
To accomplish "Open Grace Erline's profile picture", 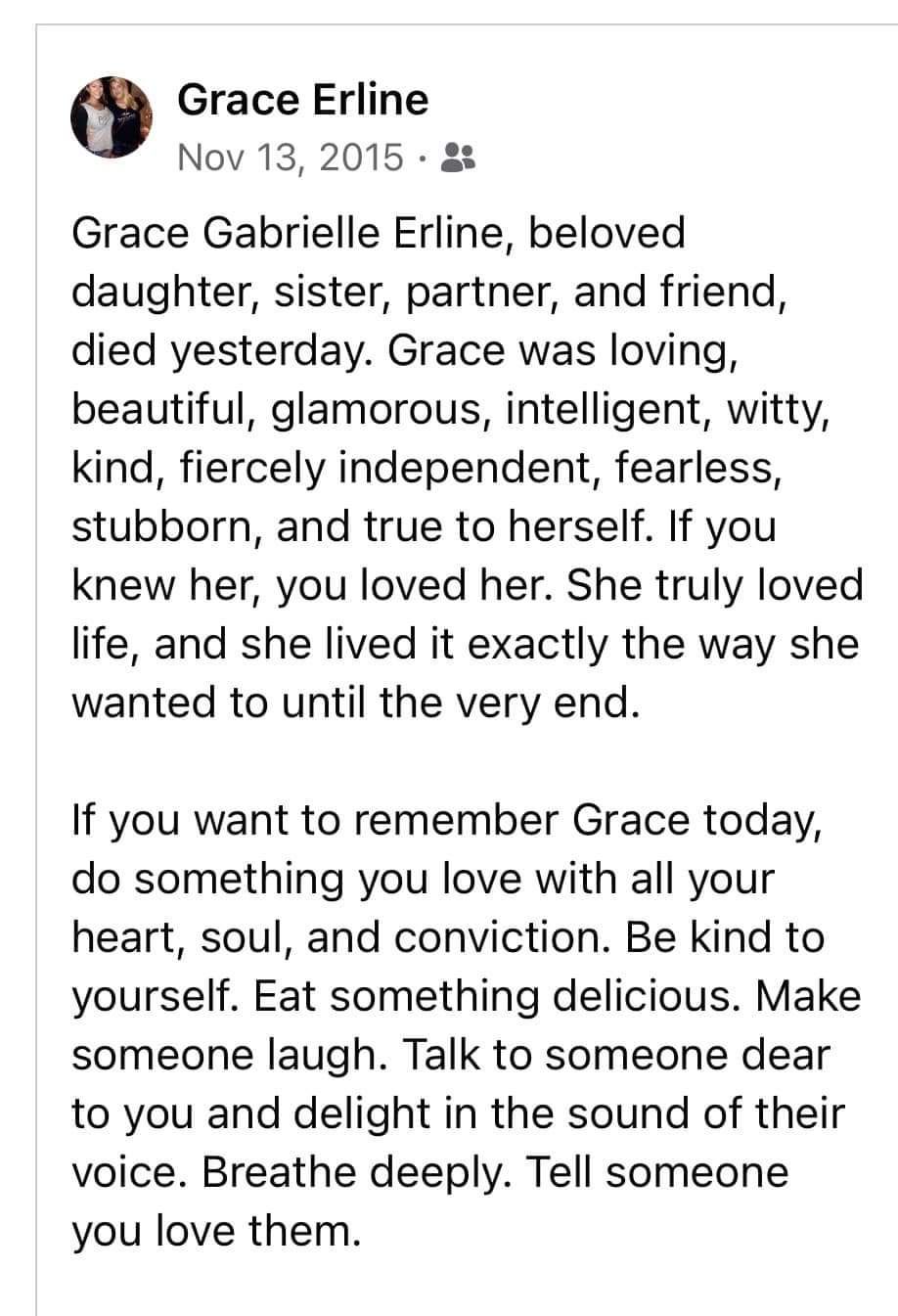I will [x=112, y=117].
